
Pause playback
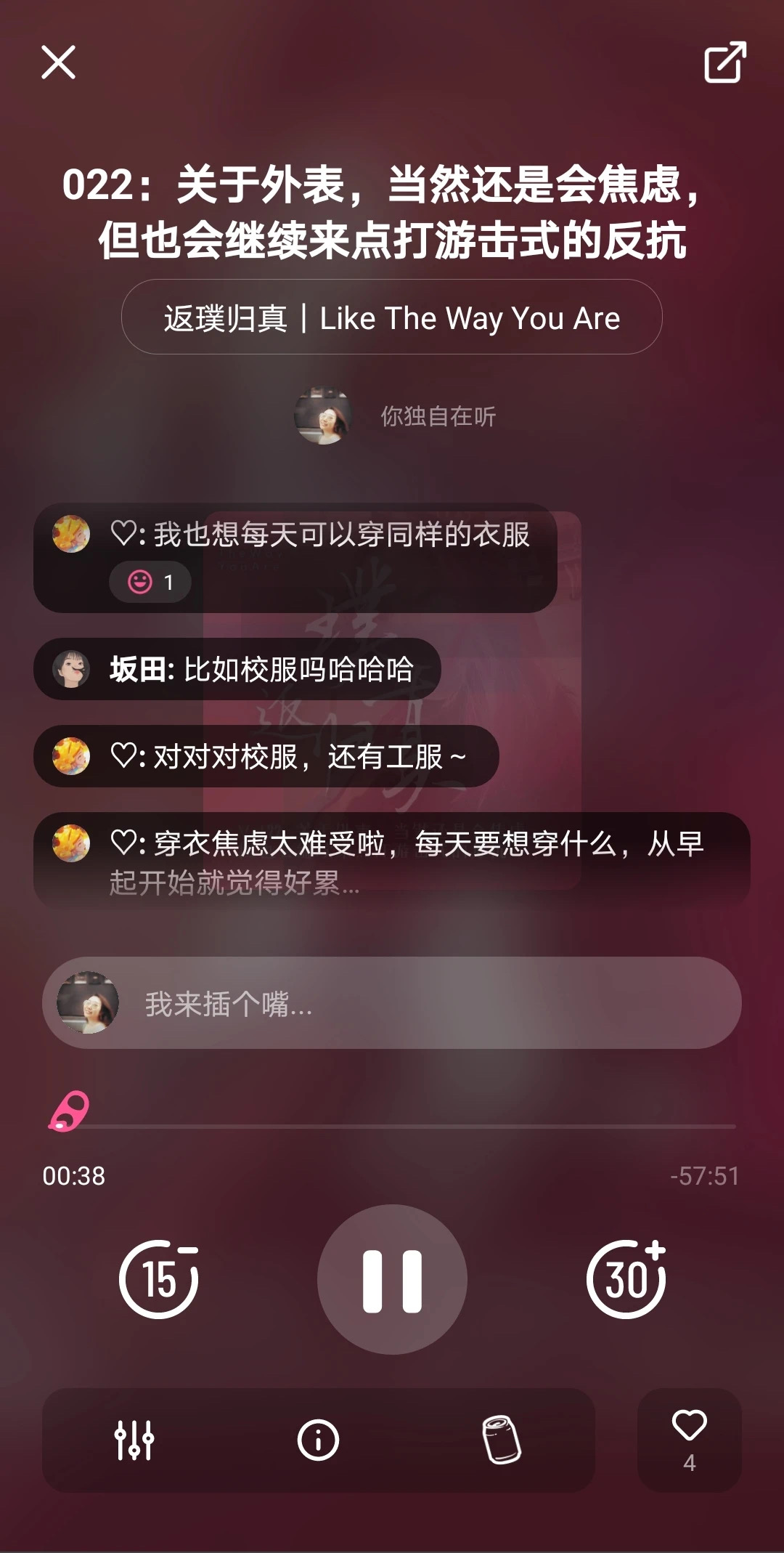(392, 1279)
